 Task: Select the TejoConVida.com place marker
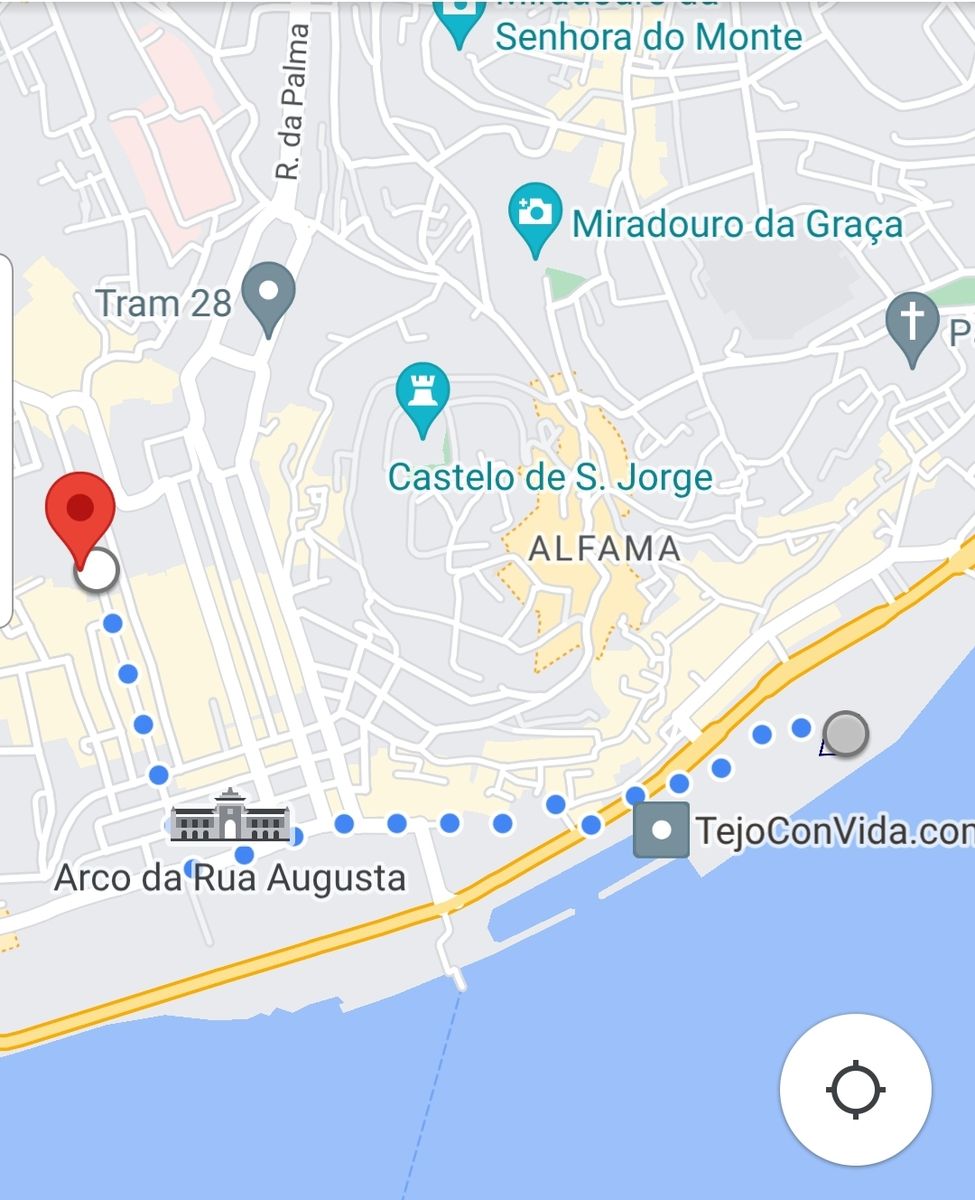(662, 830)
